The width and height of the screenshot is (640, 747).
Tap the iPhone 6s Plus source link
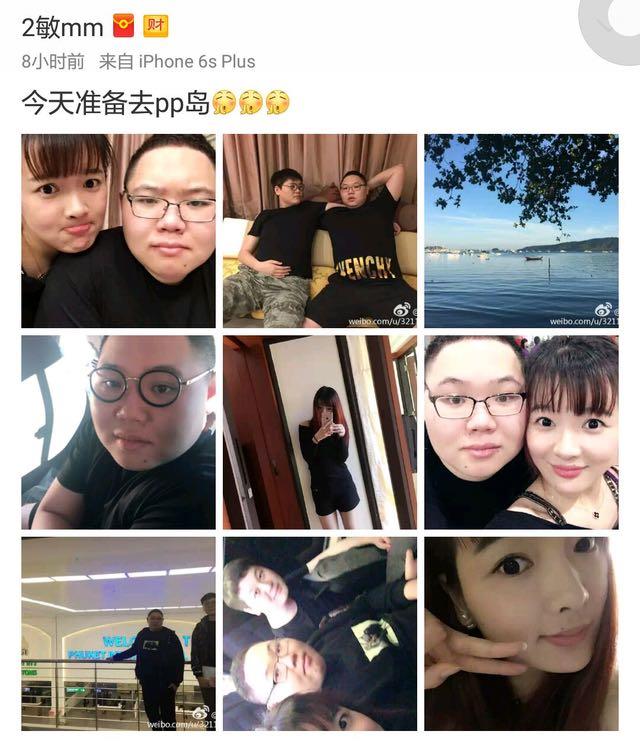(196, 62)
